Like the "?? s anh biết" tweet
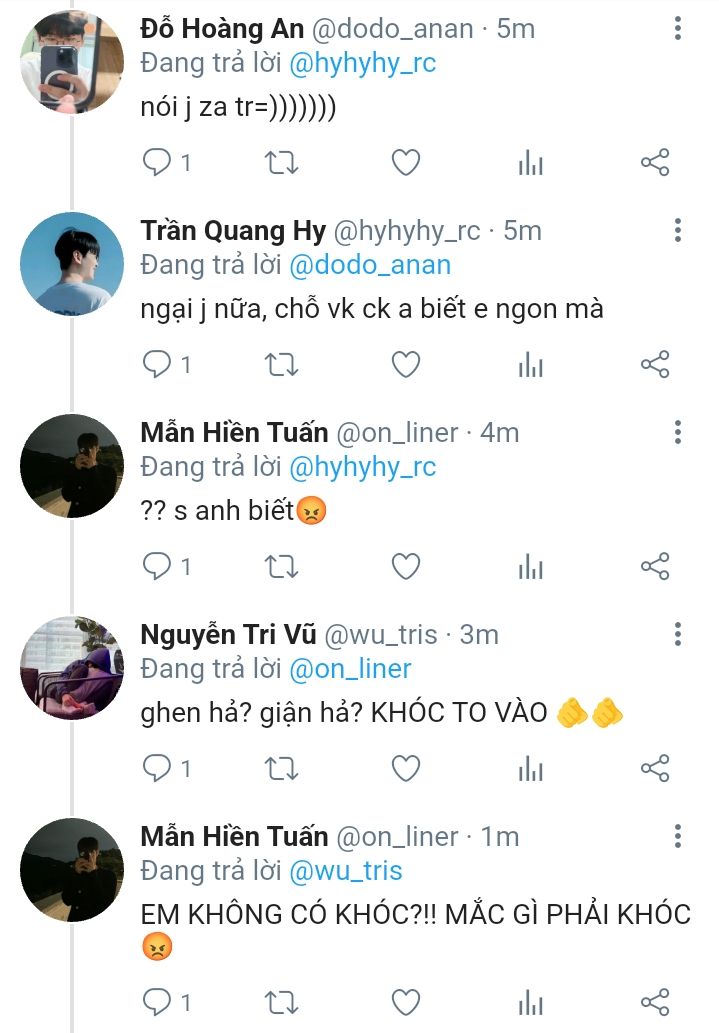The width and height of the screenshot is (719, 1033). coord(405,567)
